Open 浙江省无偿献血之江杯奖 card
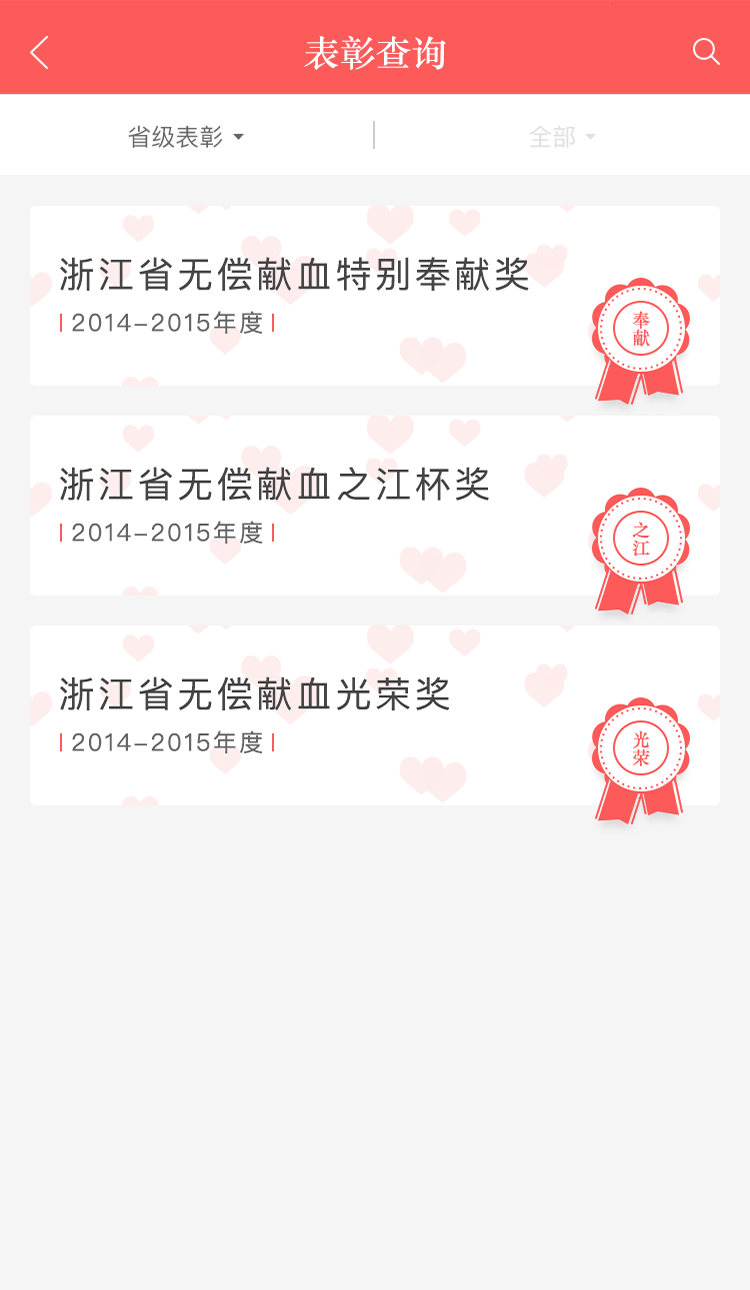 (374, 506)
